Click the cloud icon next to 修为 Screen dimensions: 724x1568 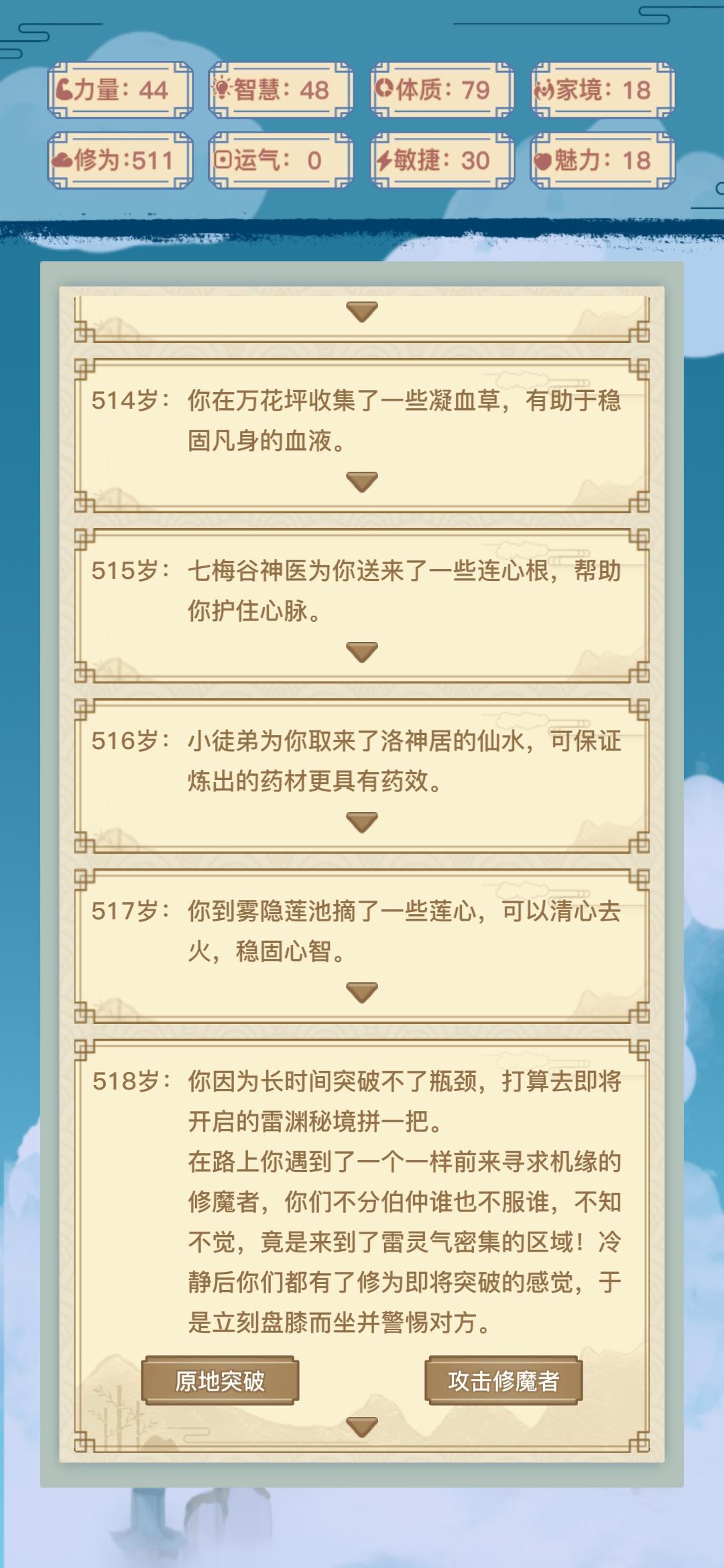tap(64, 161)
